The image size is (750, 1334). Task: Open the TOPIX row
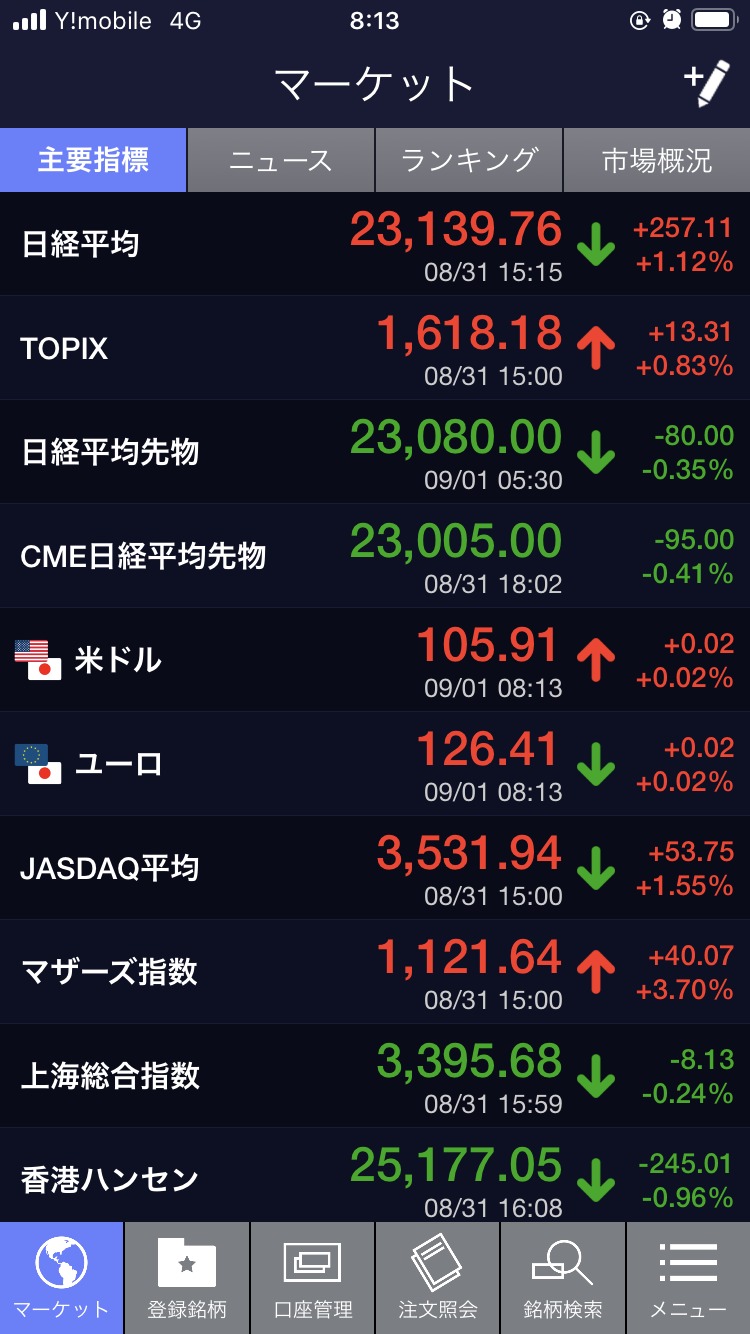(x=375, y=348)
